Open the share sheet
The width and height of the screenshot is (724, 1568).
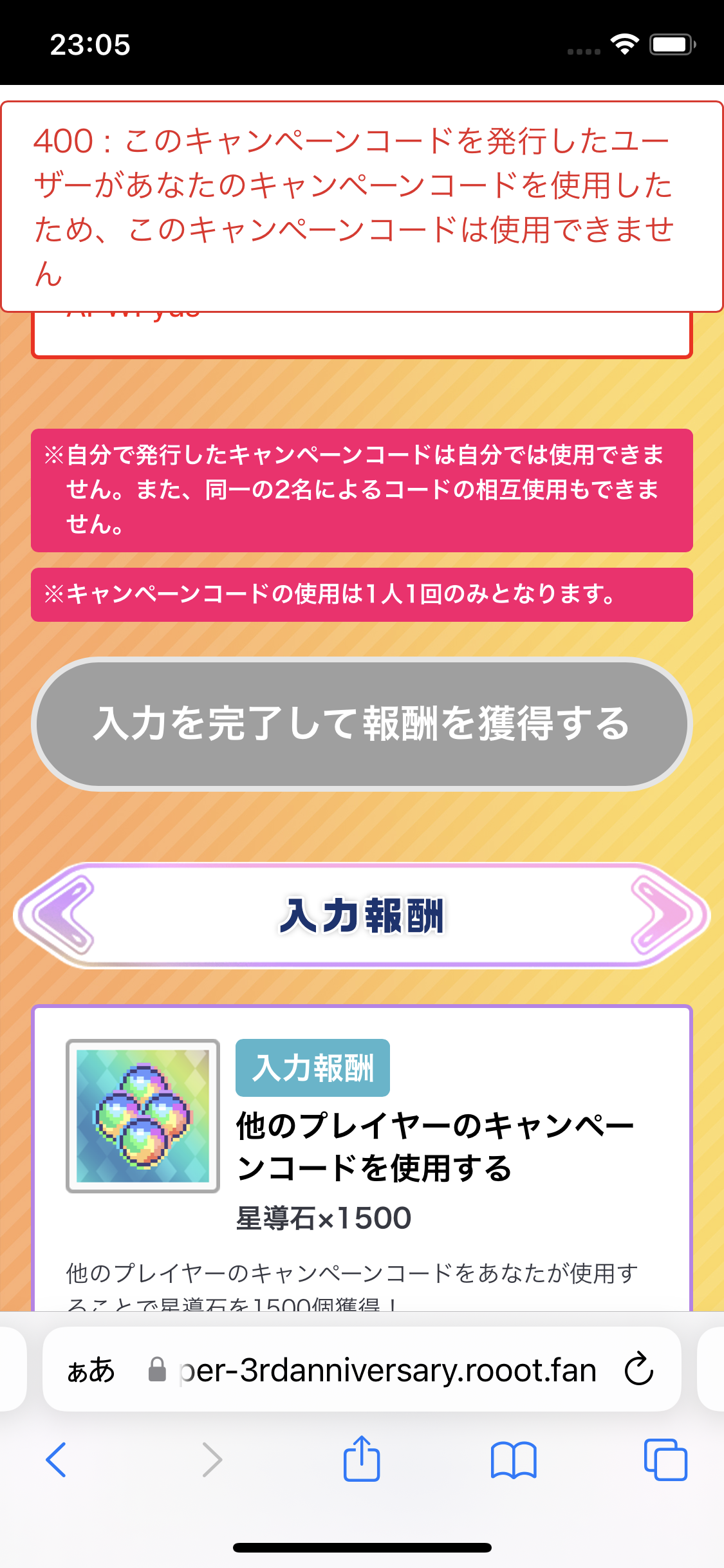coord(362,1459)
